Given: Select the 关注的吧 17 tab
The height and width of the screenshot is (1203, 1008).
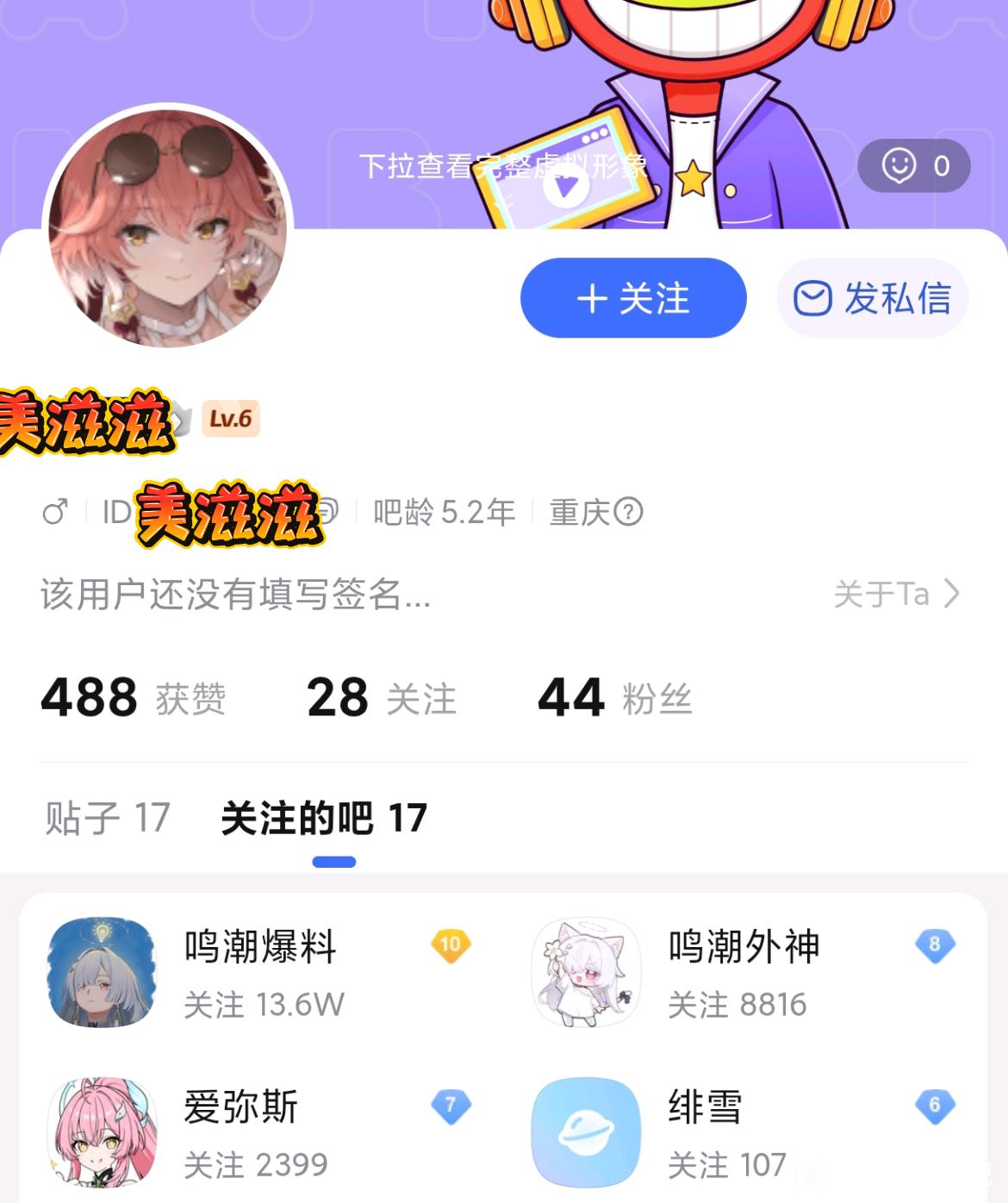Looking at the screenshot, I should coord(324,818).
